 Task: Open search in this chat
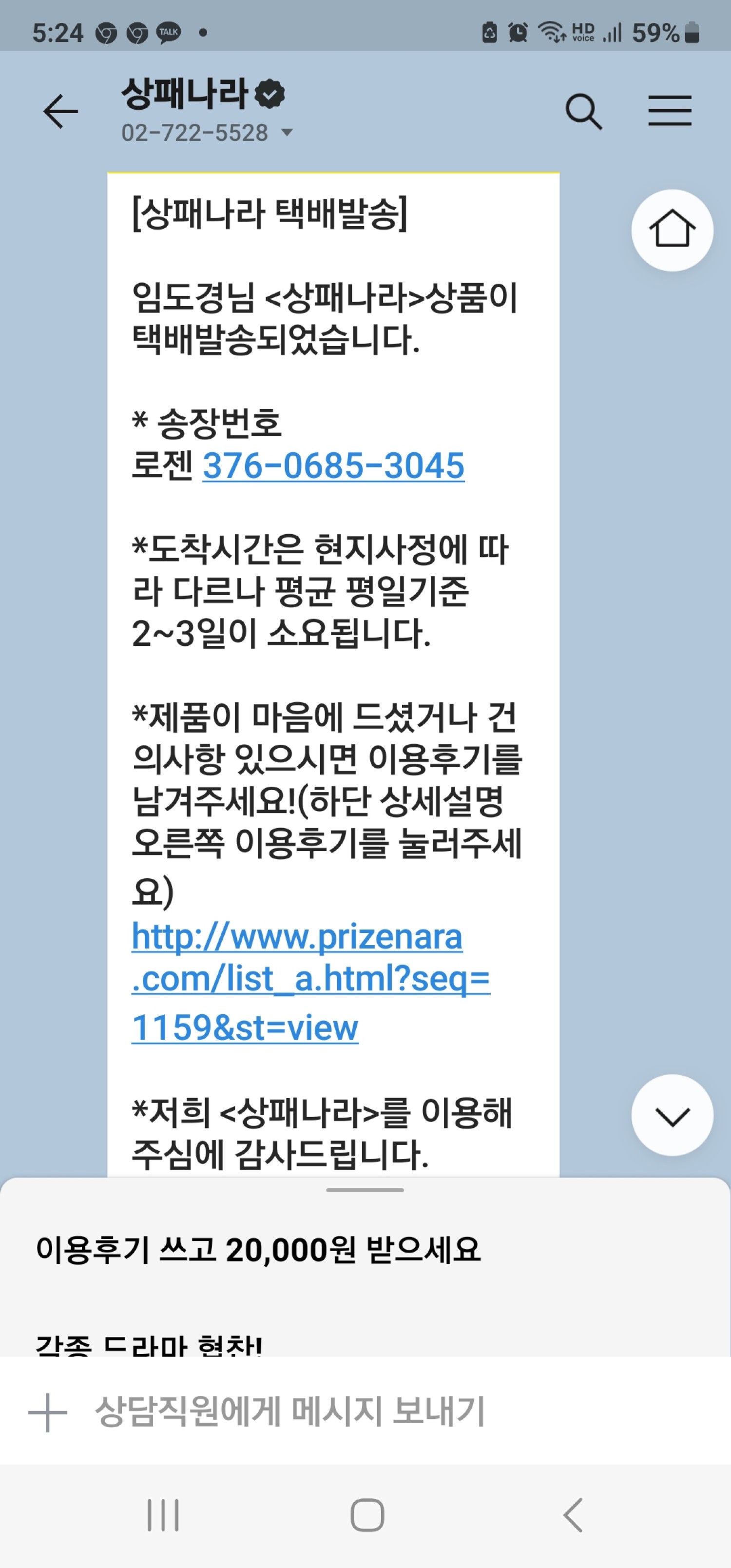[583, 112]
